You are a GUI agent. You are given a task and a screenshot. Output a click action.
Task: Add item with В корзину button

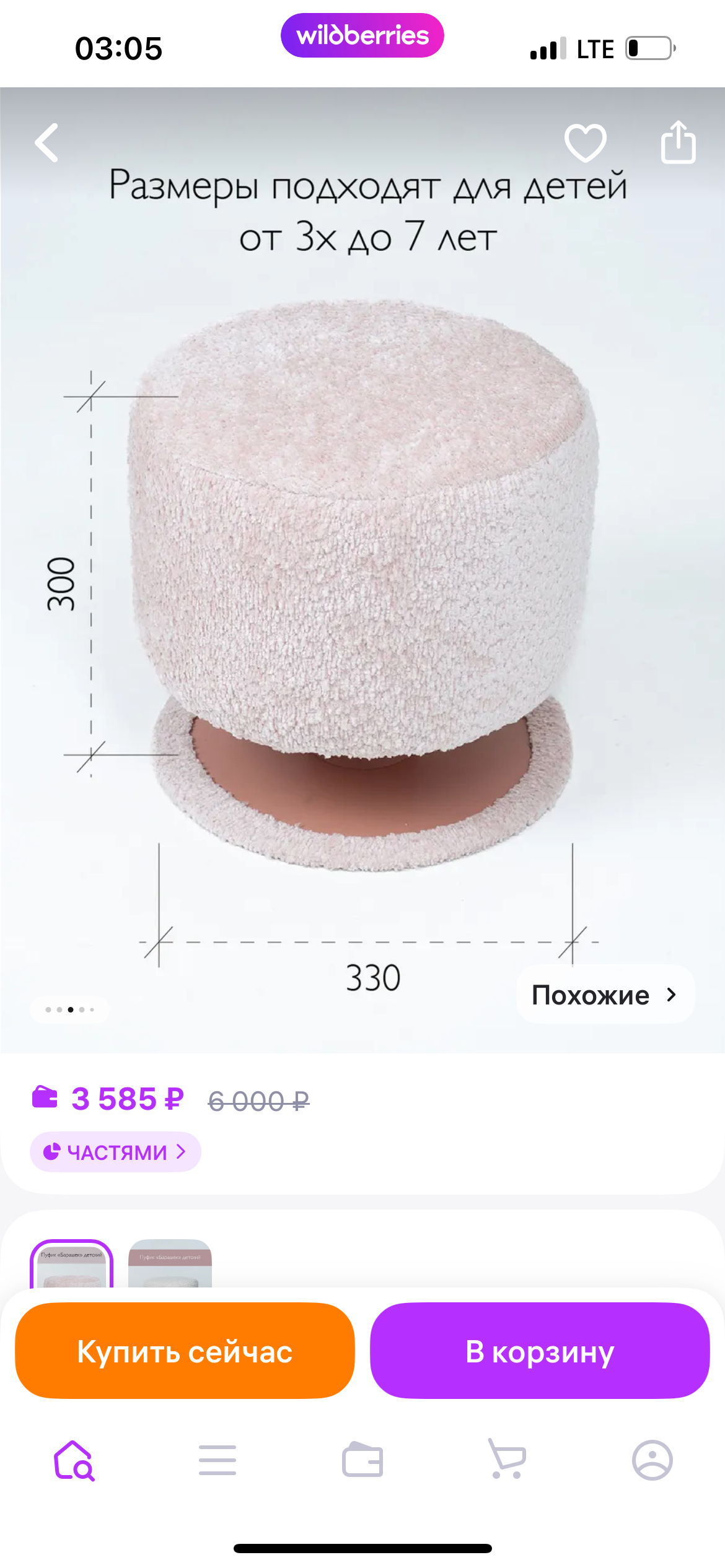[x=540, y=1351]
